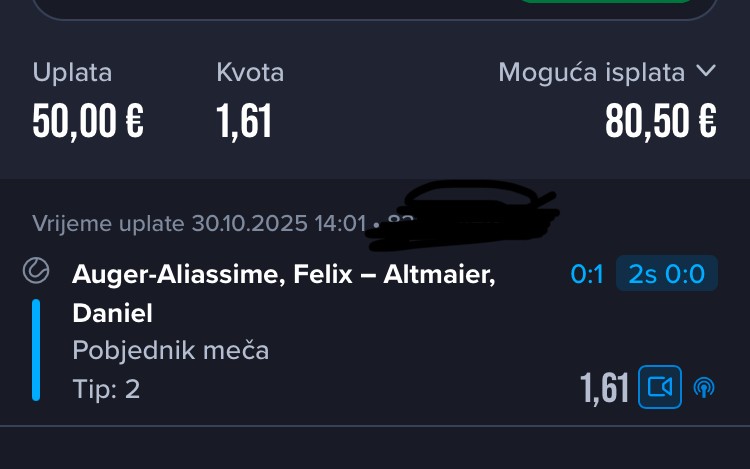
Task: Tap the 2s 0:0 live score badge
Action: coord(667,274)
